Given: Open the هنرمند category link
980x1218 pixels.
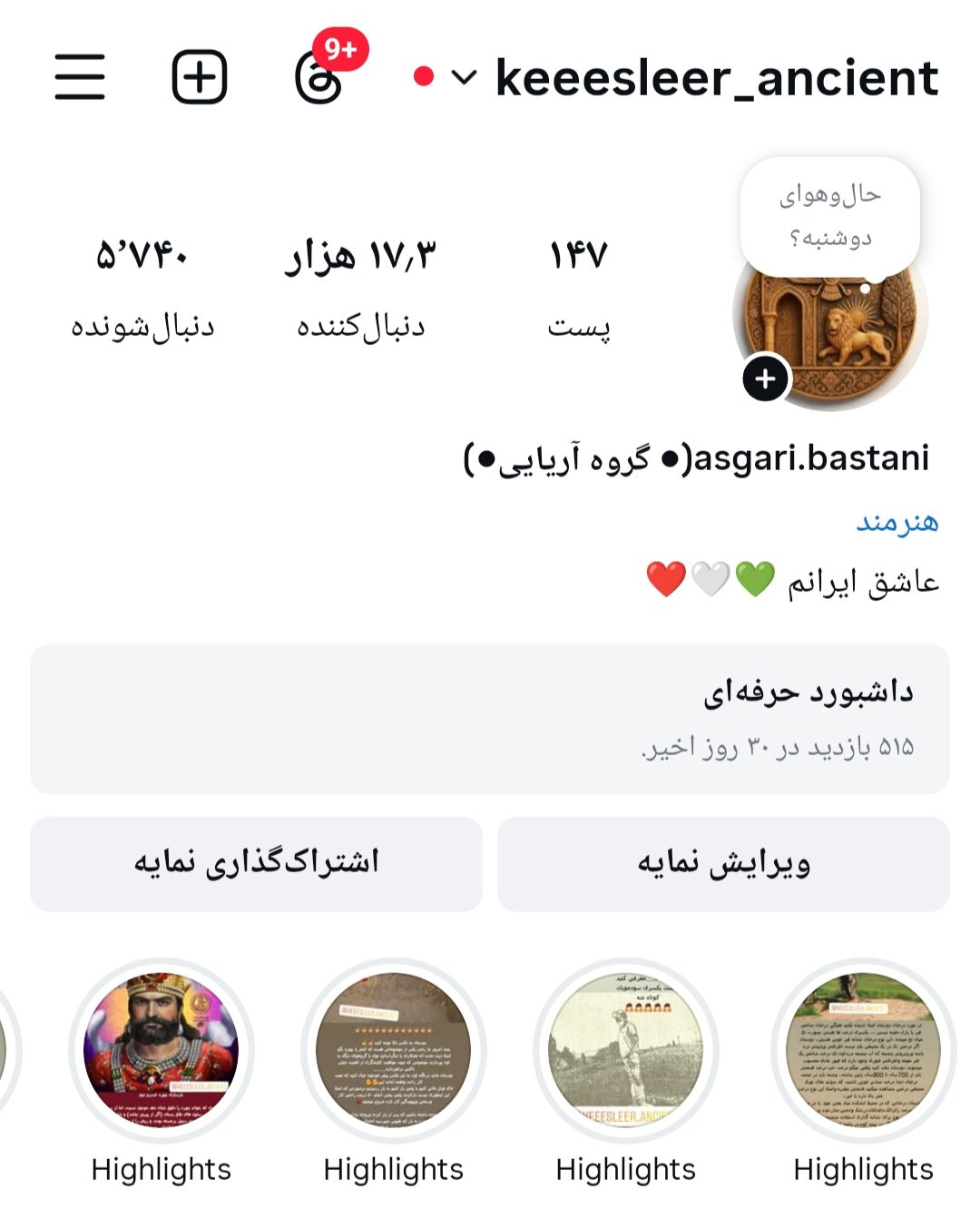Looking at the screenshot, I should coord(897,523).
